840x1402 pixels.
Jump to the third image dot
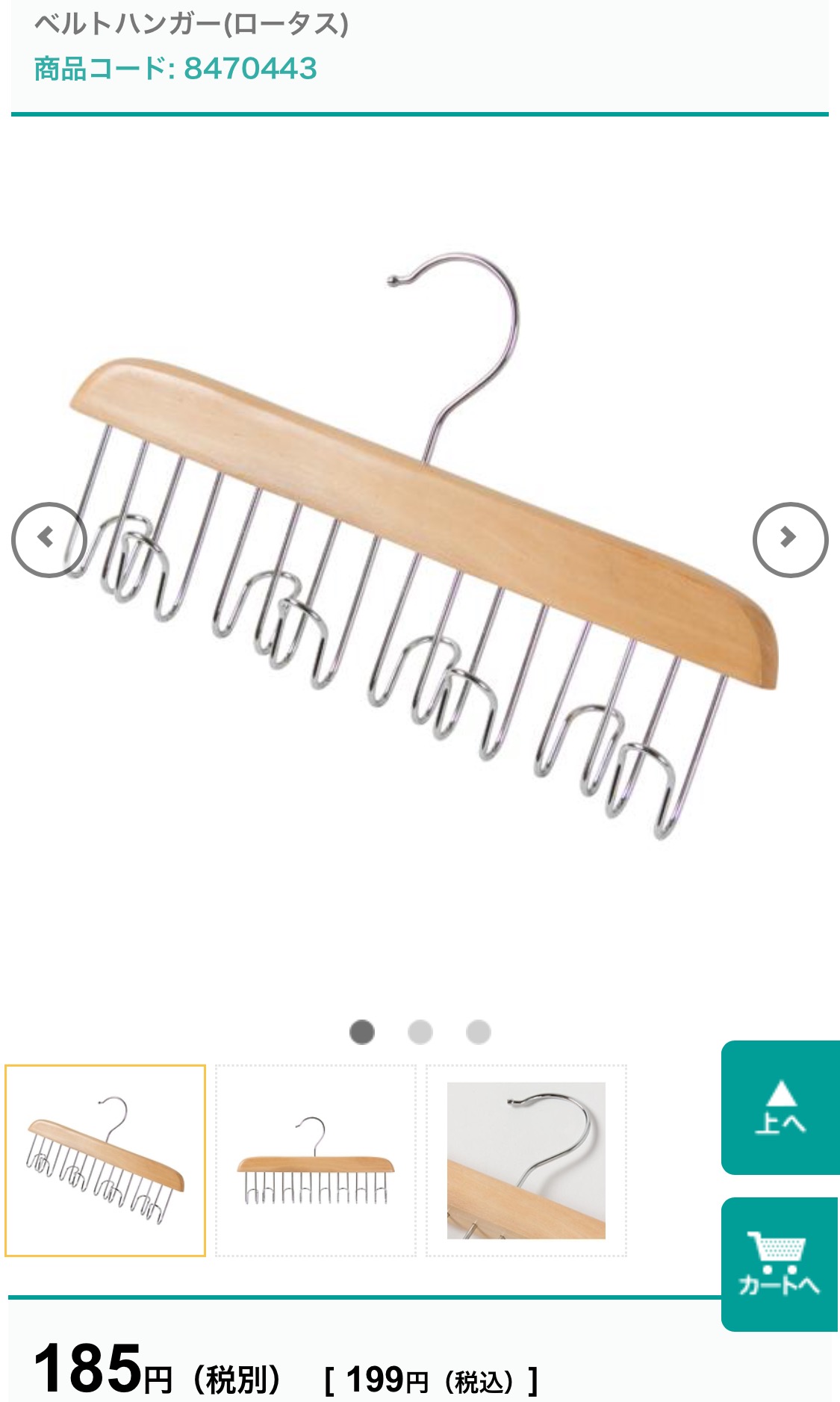(x=479, y=1032)
